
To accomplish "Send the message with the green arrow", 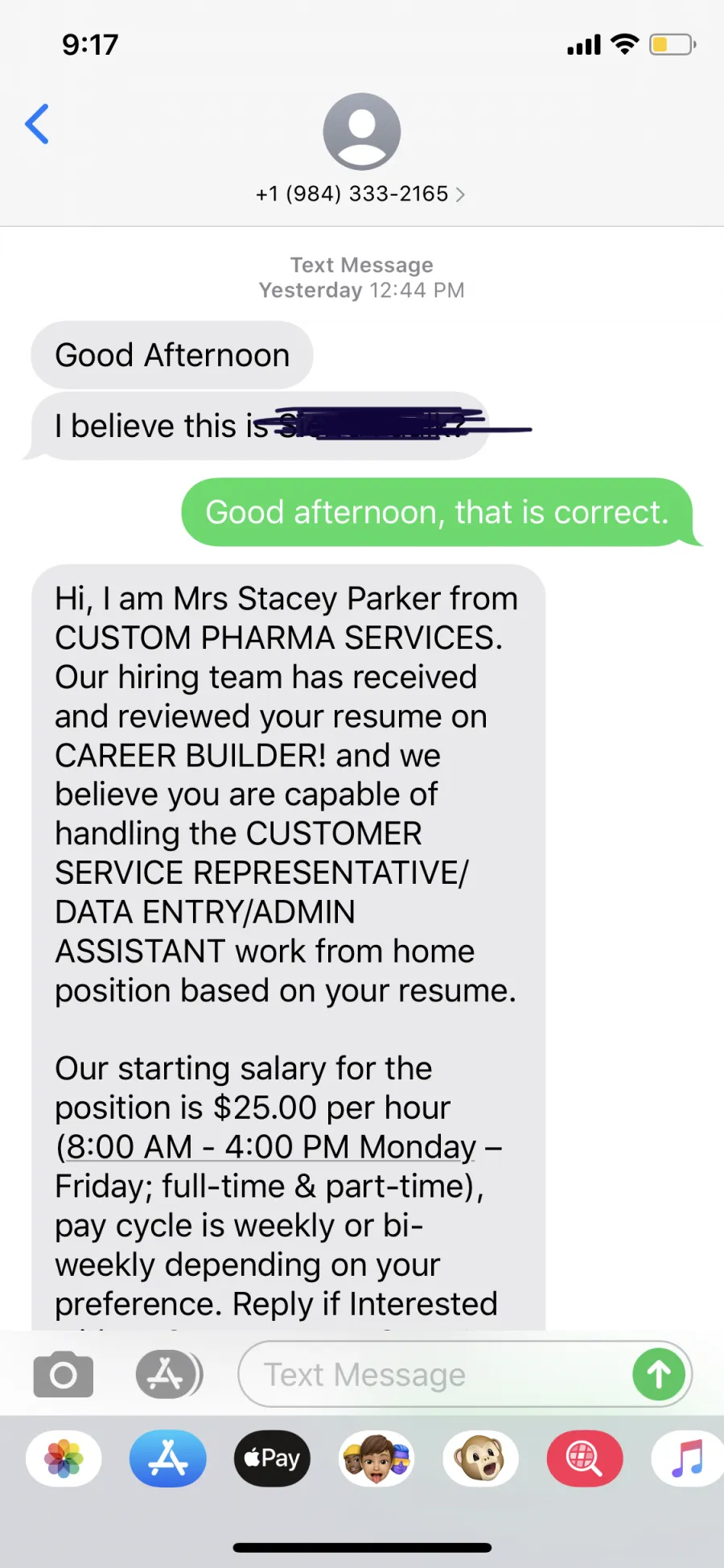I will [659, 1374].
